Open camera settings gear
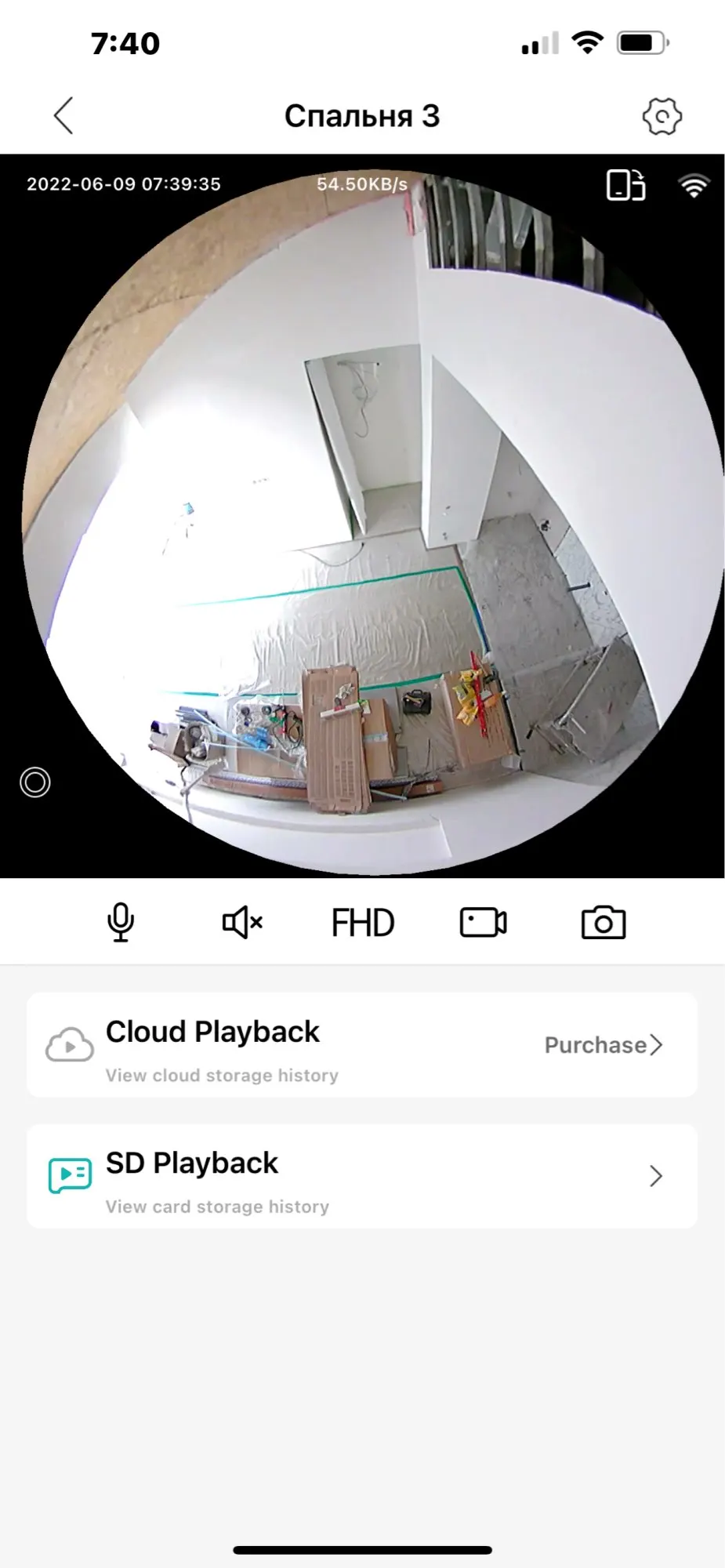 (662, 117)
